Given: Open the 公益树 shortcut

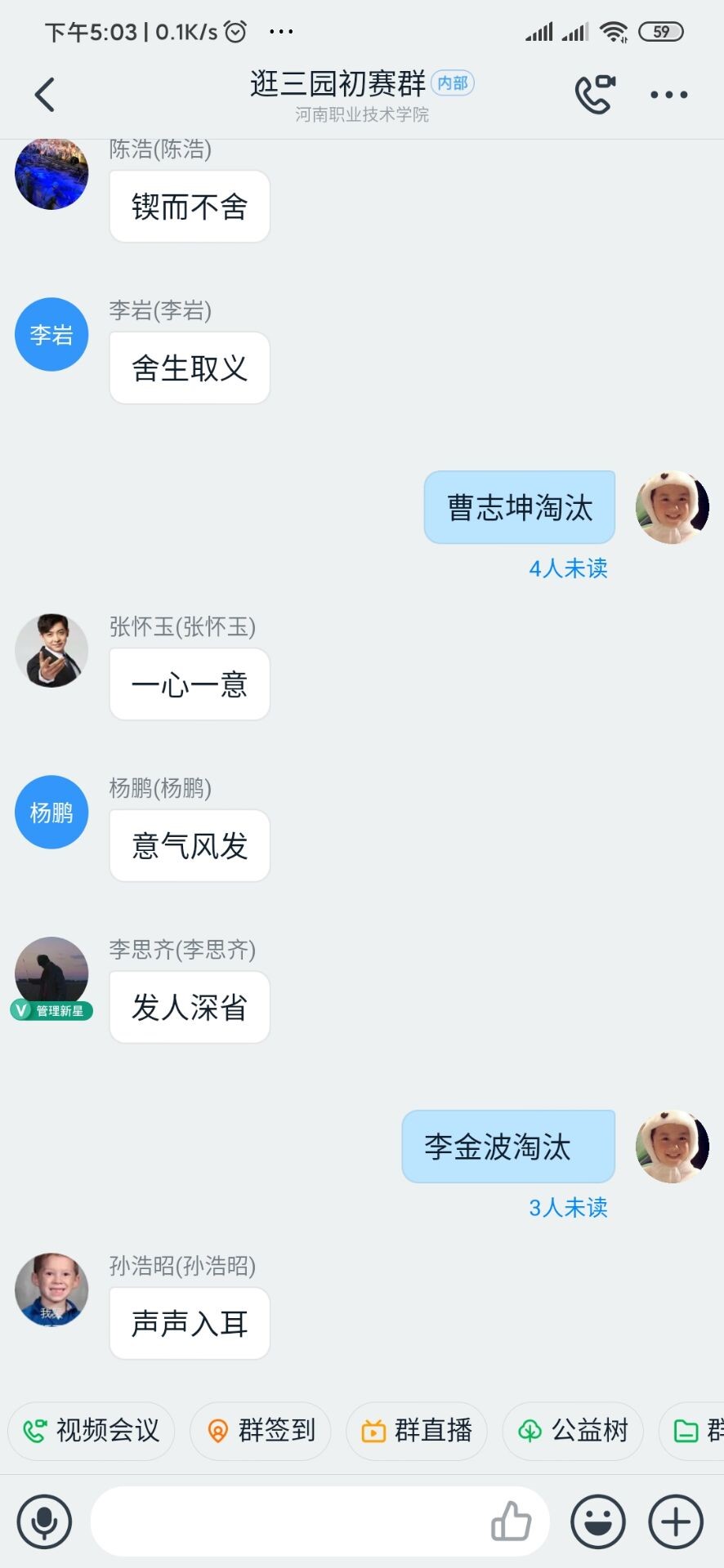Looking at the screenshot, I should tap(573, 1431).
